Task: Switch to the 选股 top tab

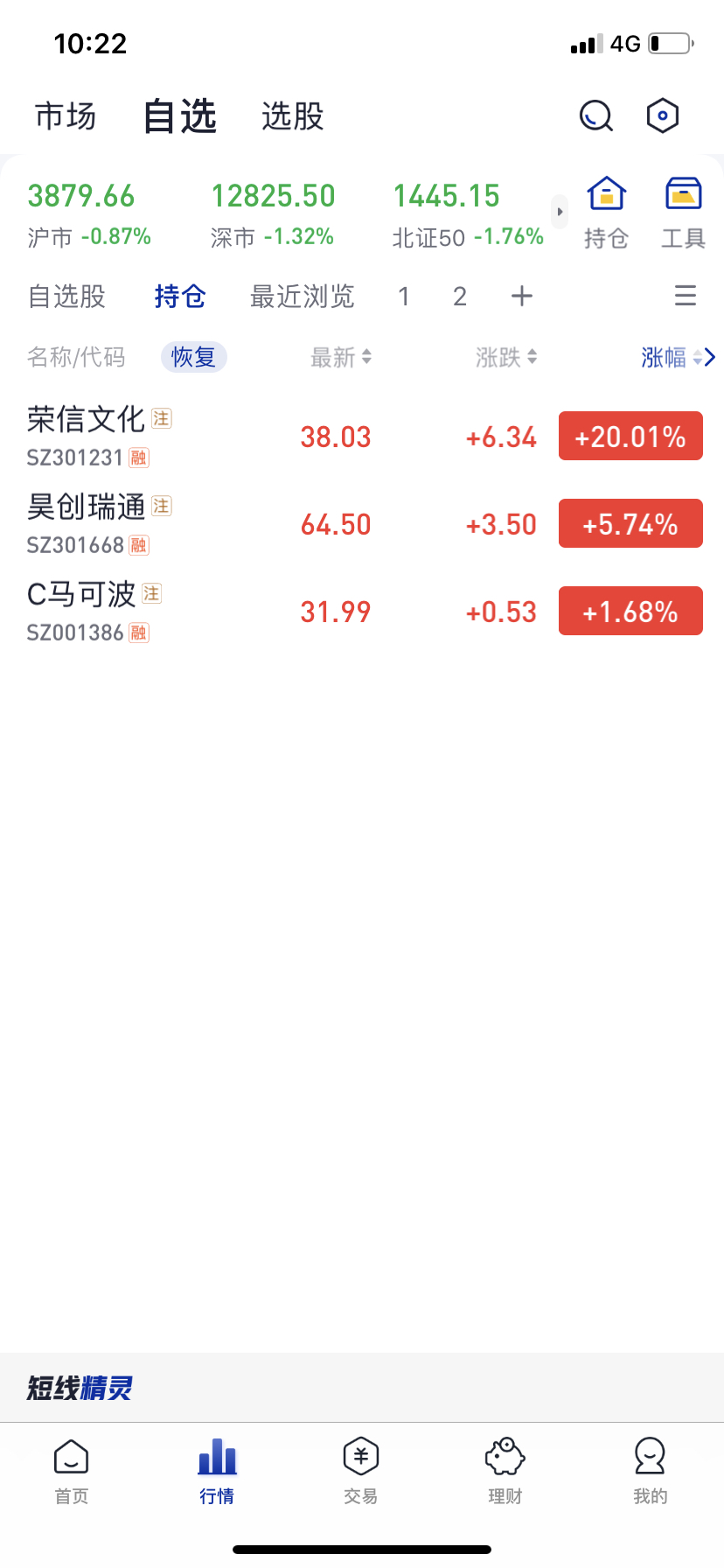Action: coord(292,116)
